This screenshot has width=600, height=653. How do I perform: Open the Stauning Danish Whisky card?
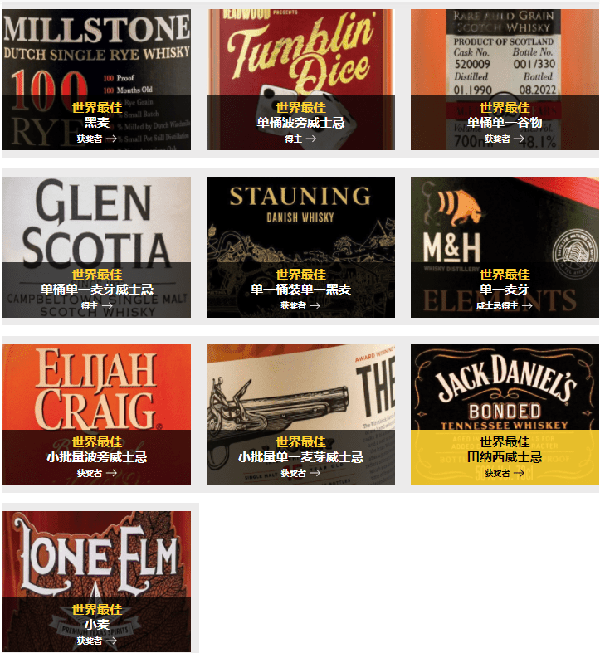[300, 247]
